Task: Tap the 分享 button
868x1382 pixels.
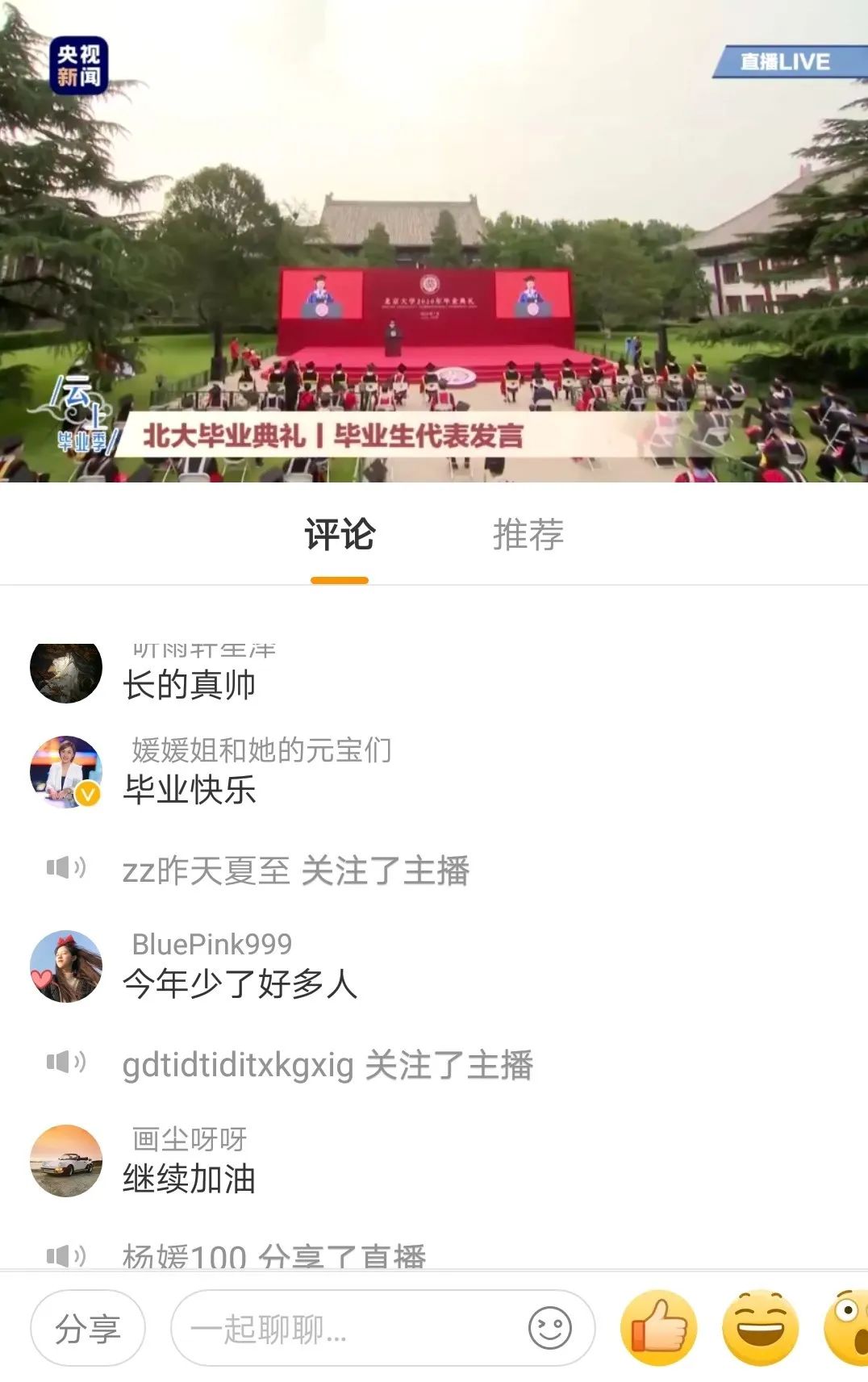Action: pyautogui.click(x=88, y=1328)
